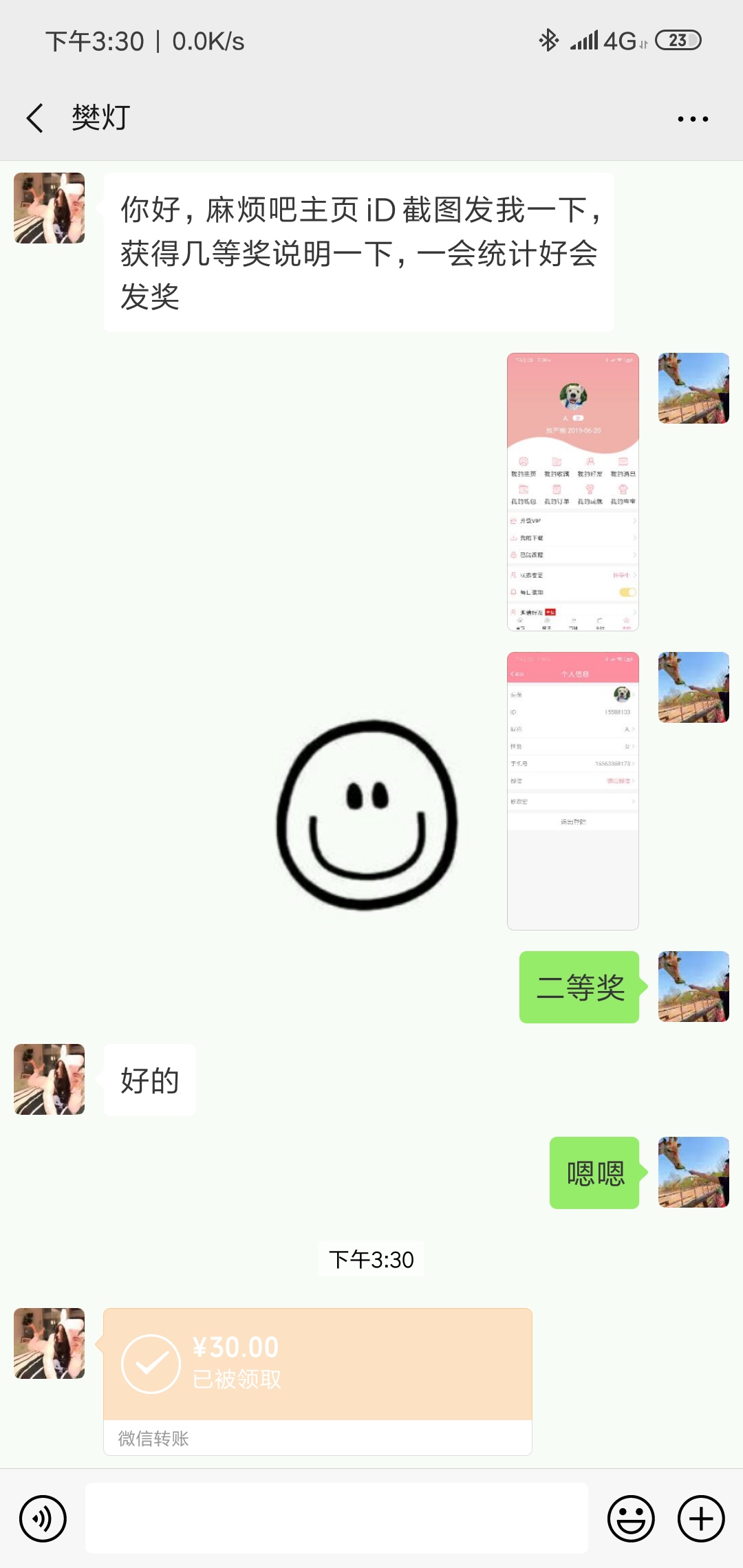The height and width of the screenshot is (1568, 743).
Task: Open the plus attachments menu
Action: pos(701,1518)
